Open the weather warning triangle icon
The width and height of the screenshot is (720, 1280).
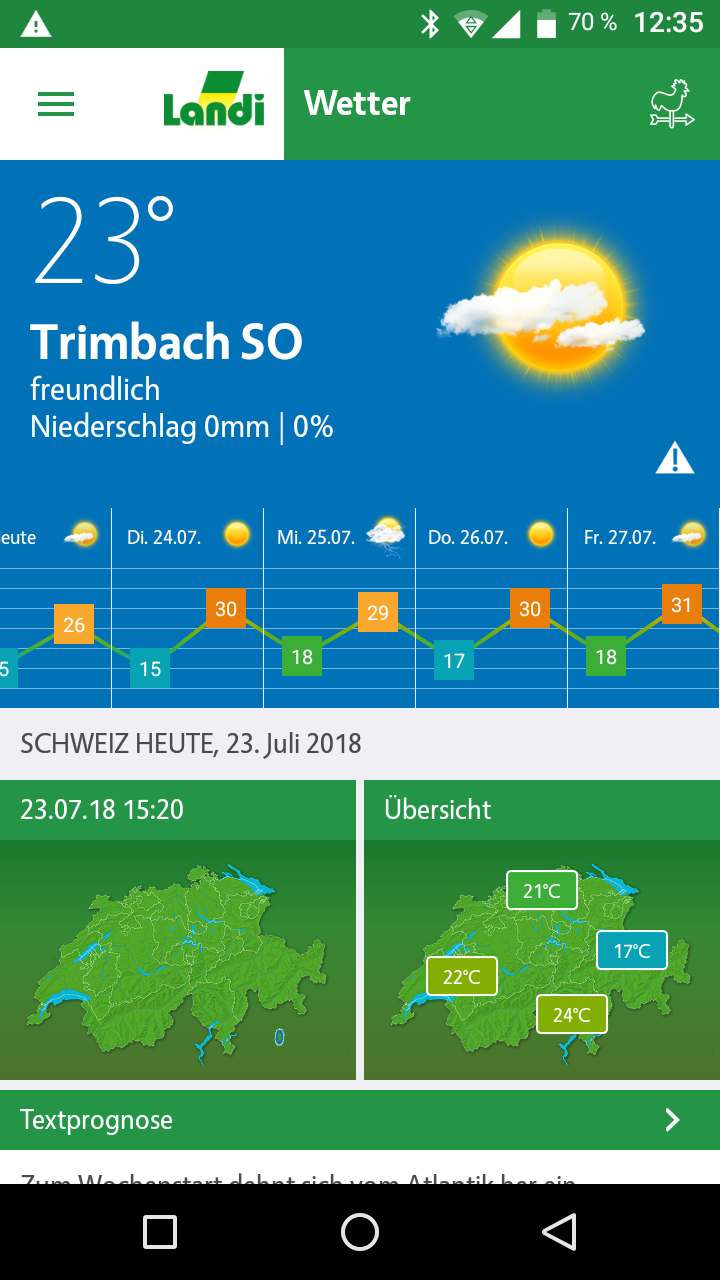[x=675, y=458]
